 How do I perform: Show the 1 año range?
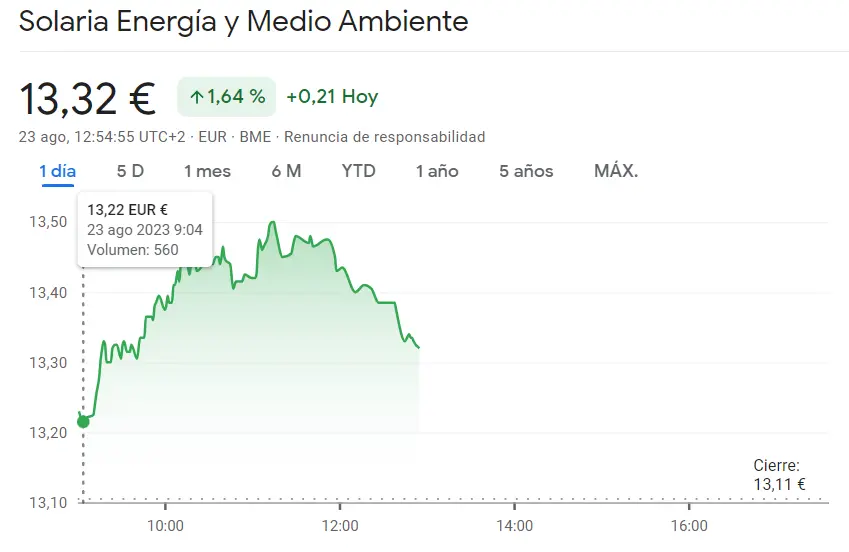point(437,171)
